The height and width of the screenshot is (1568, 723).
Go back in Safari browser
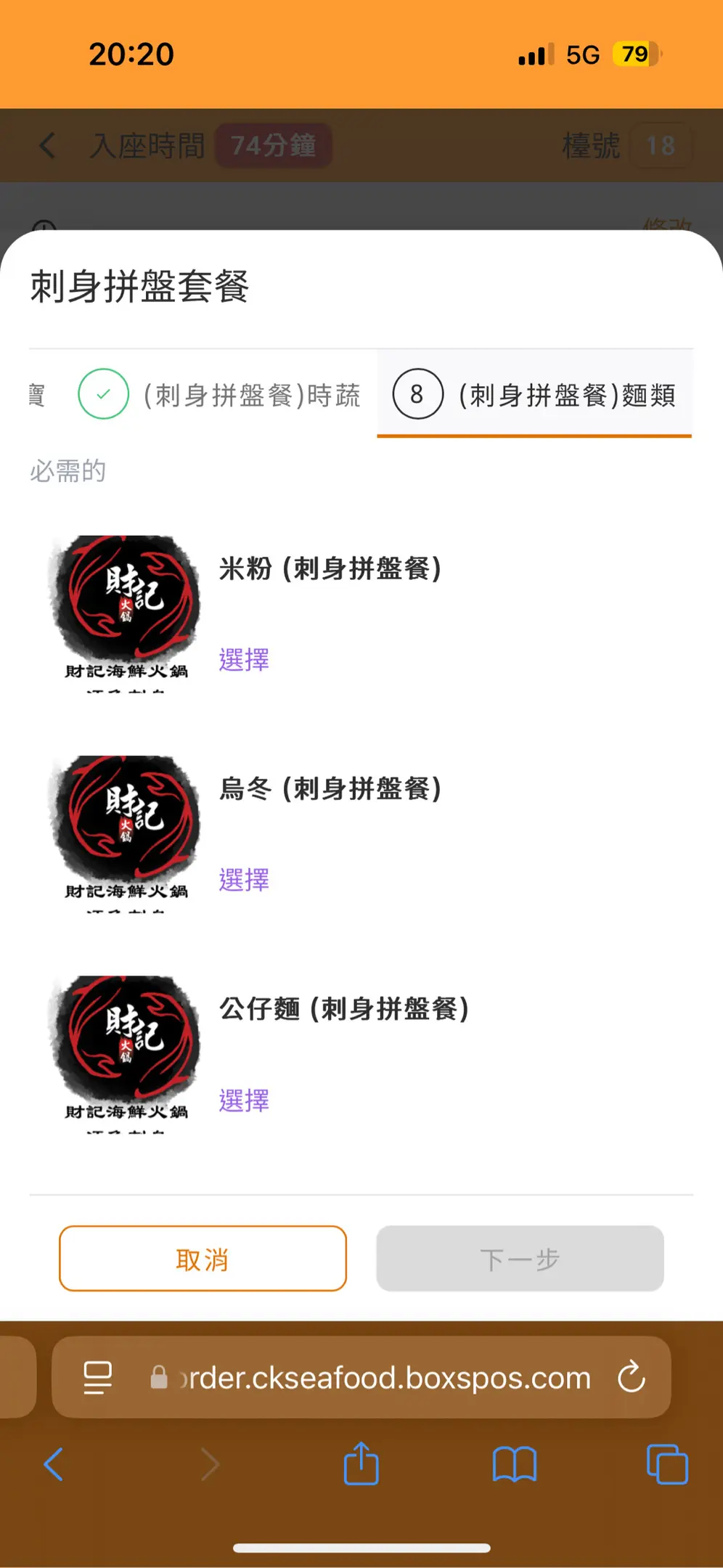click(54, 1464)
